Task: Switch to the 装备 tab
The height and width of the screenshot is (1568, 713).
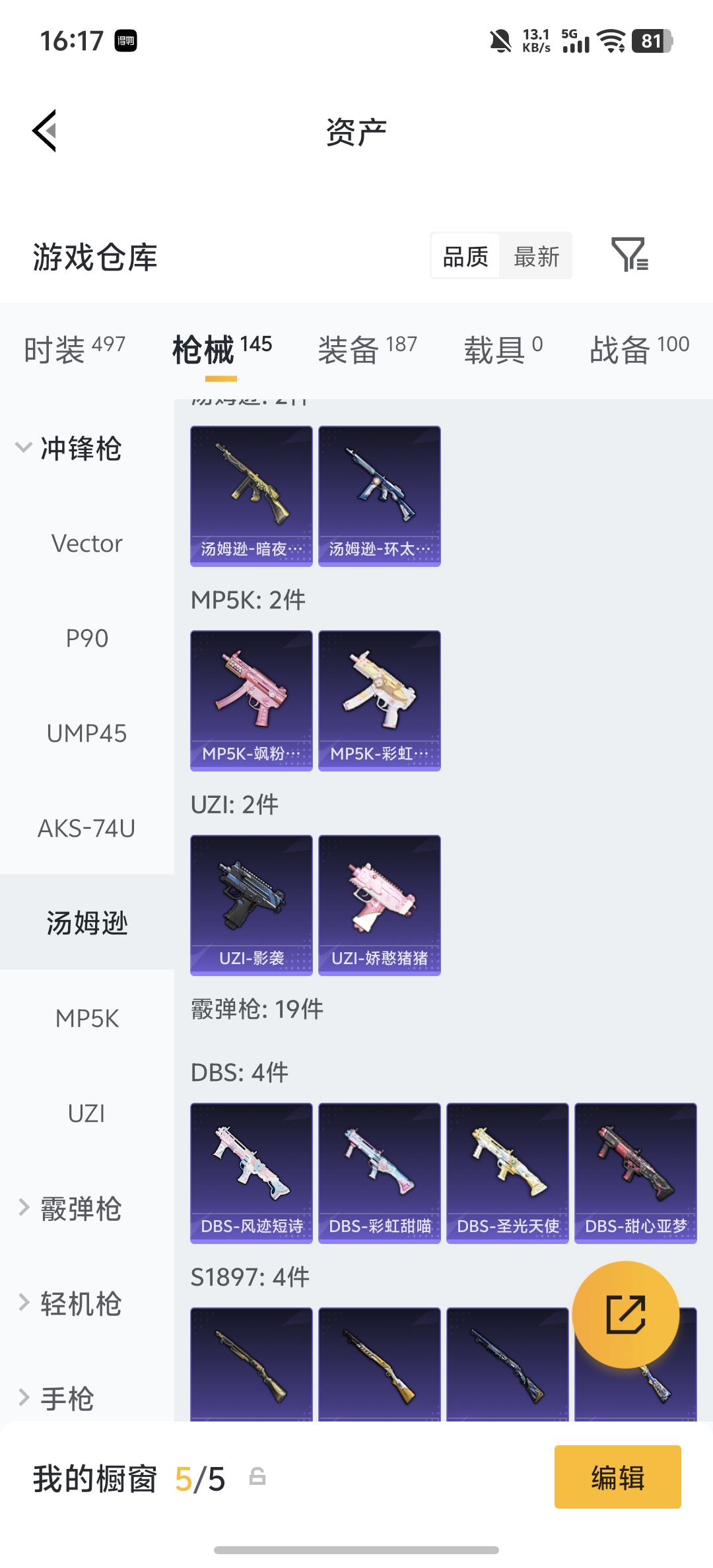Action: tap(367, 348)
